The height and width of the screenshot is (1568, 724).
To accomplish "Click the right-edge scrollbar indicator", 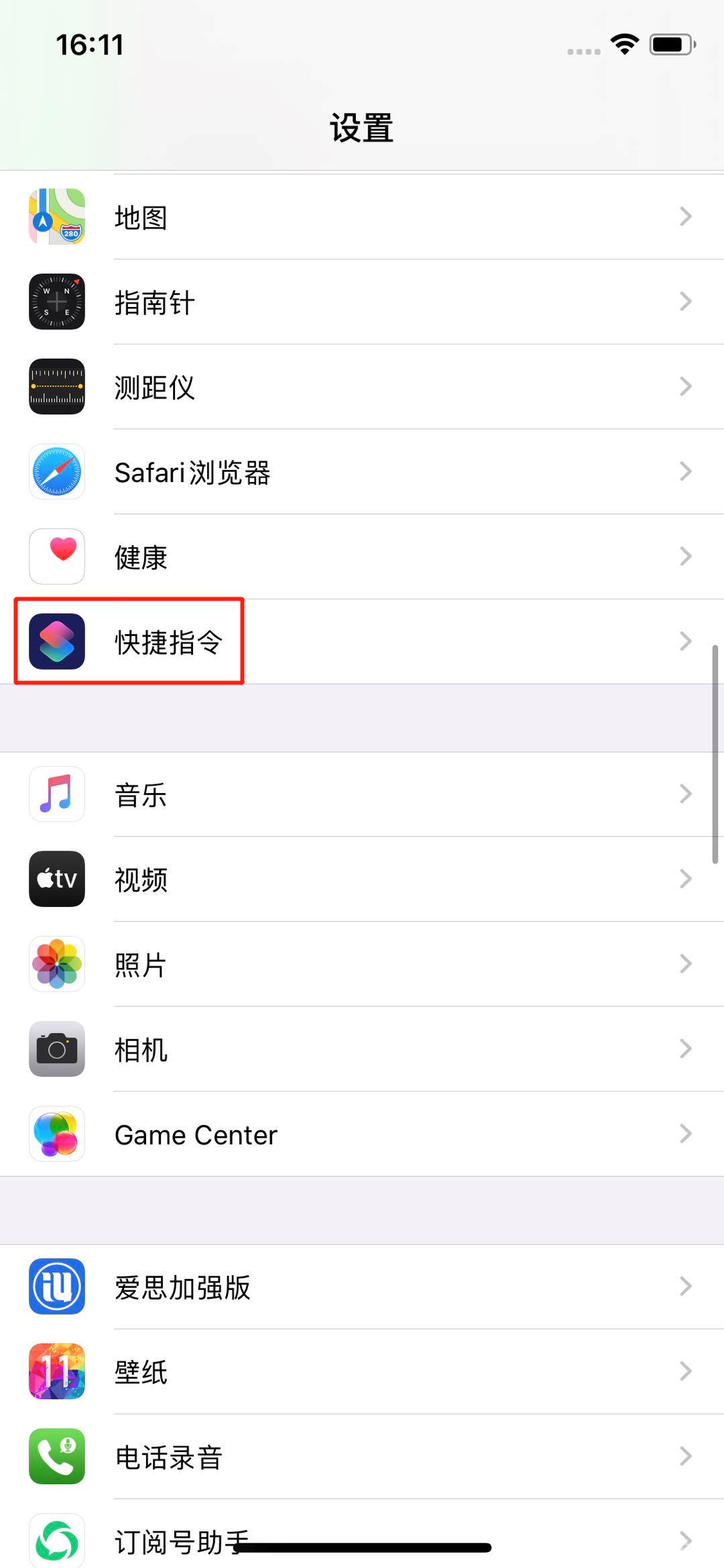I will 716,751.
